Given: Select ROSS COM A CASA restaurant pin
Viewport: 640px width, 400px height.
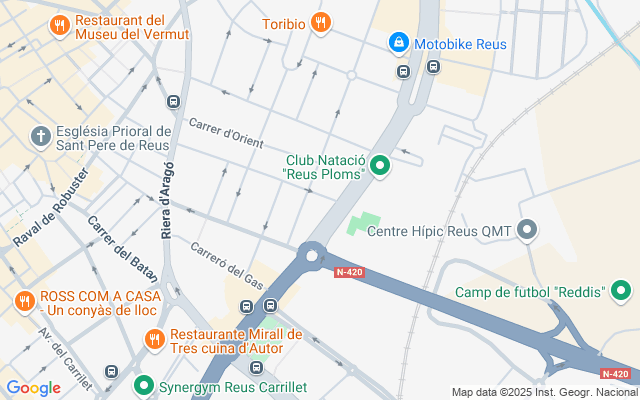Looking at the screenshot, I should 24,300.
